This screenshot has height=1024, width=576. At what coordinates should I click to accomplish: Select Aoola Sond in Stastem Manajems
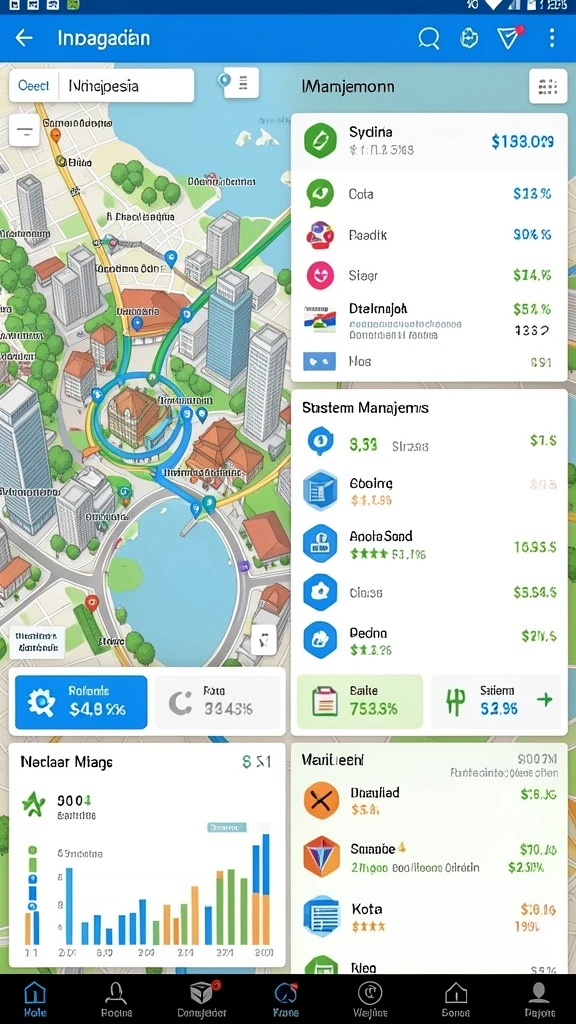[x=429, y=545]
